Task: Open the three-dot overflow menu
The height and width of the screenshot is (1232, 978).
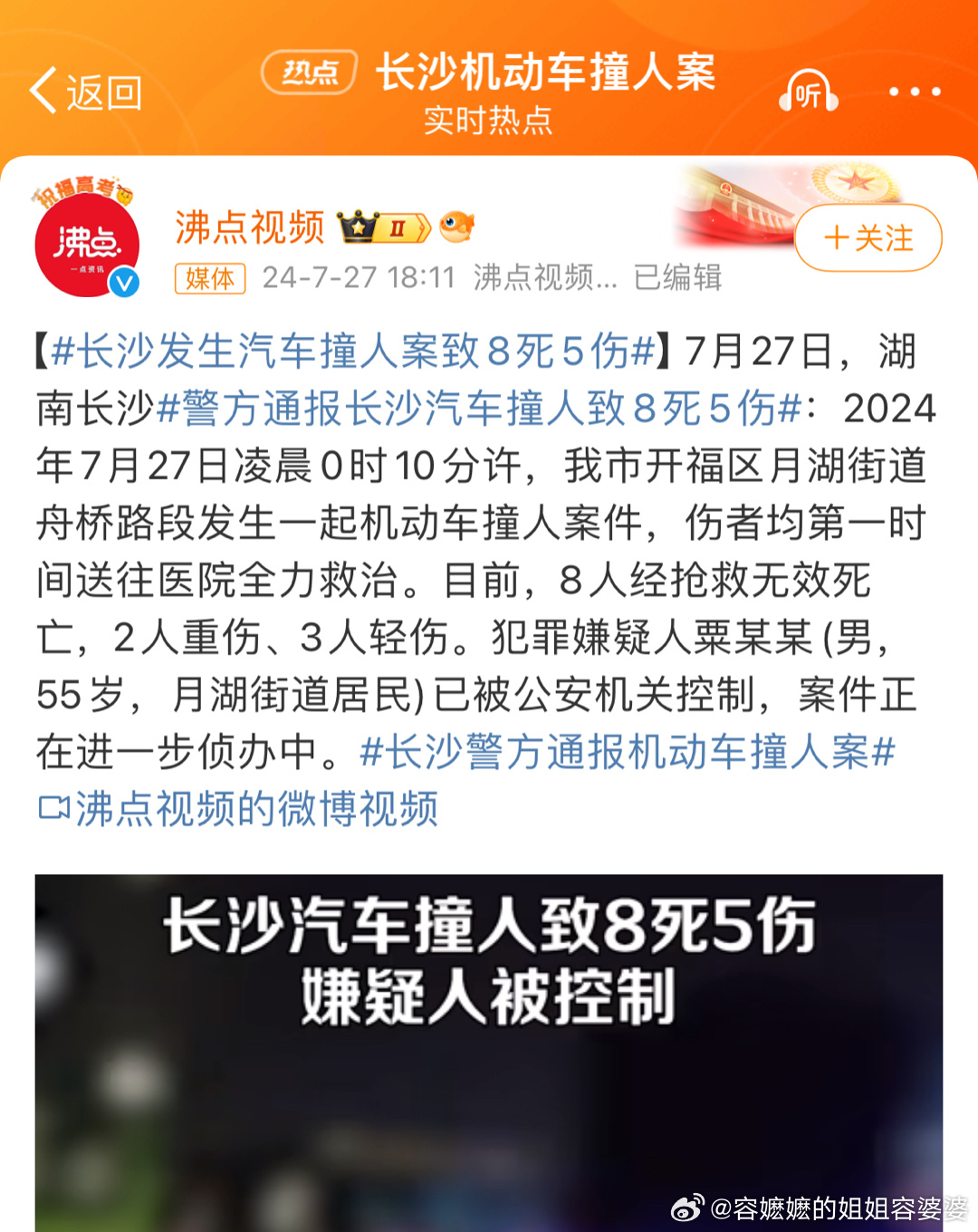Action: [915, 91]
